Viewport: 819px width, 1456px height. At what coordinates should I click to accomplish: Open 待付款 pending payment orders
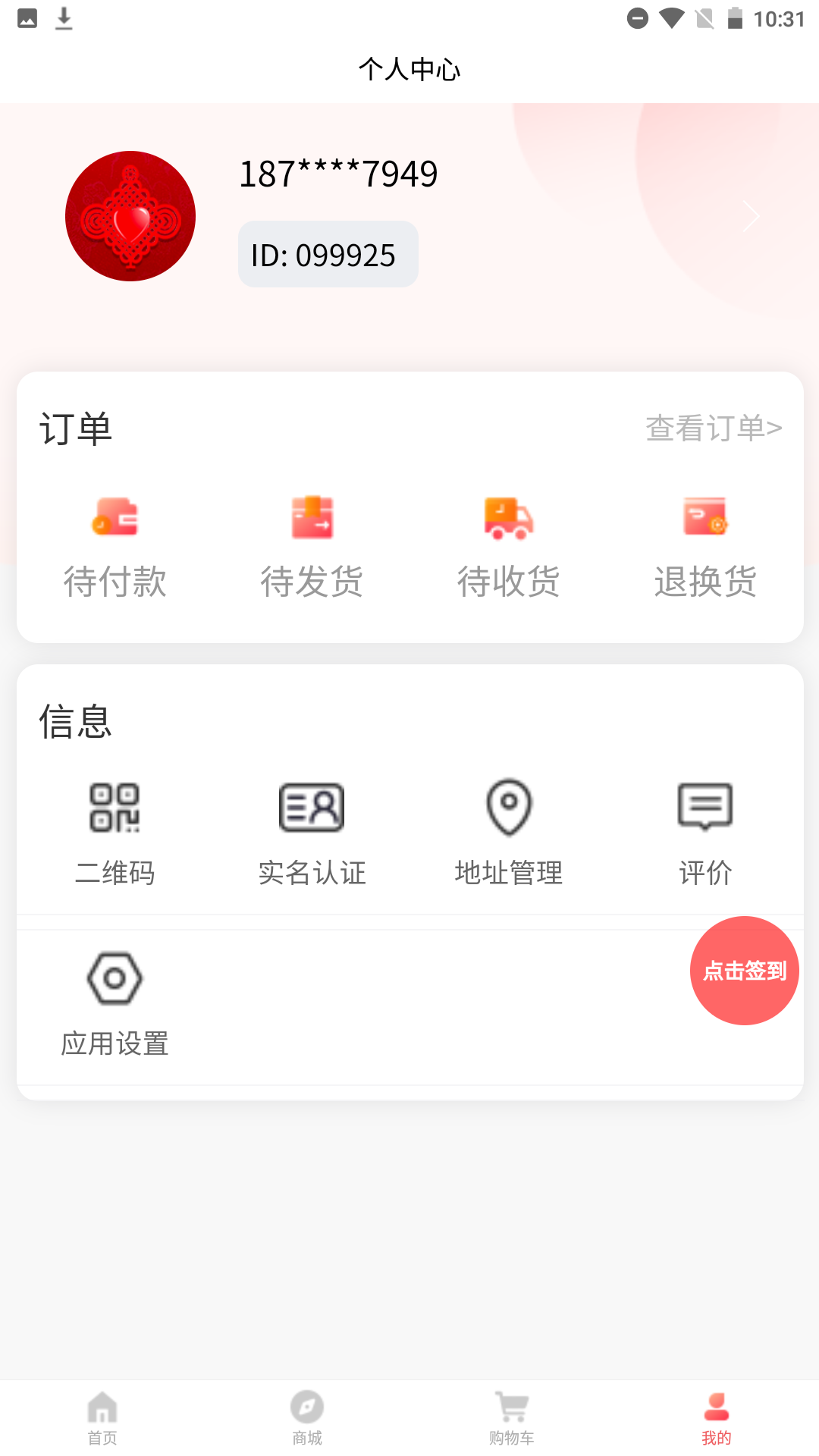tap(115, 546)
